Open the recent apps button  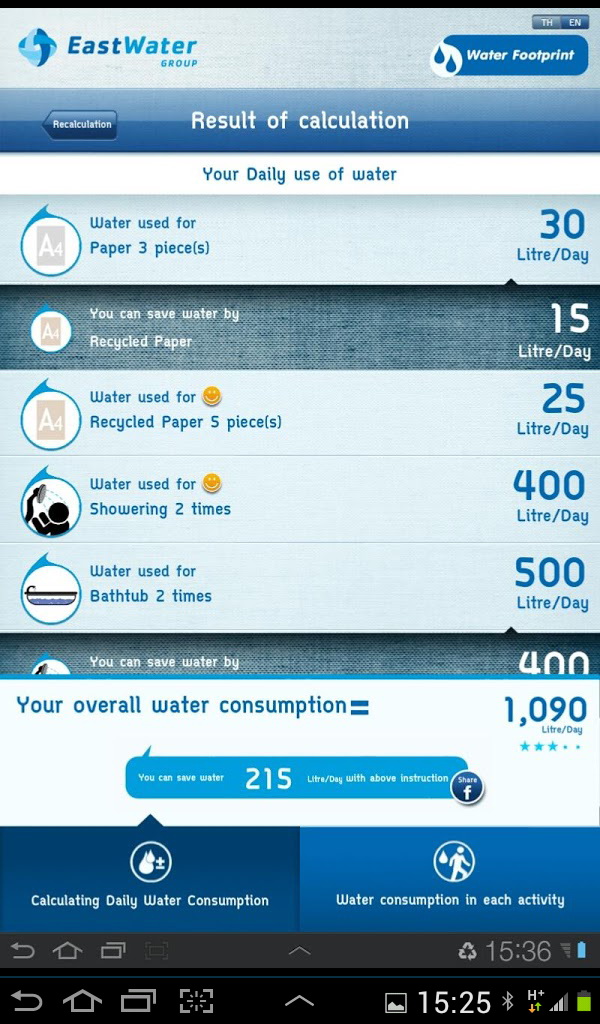click(x=138, y=1001)
